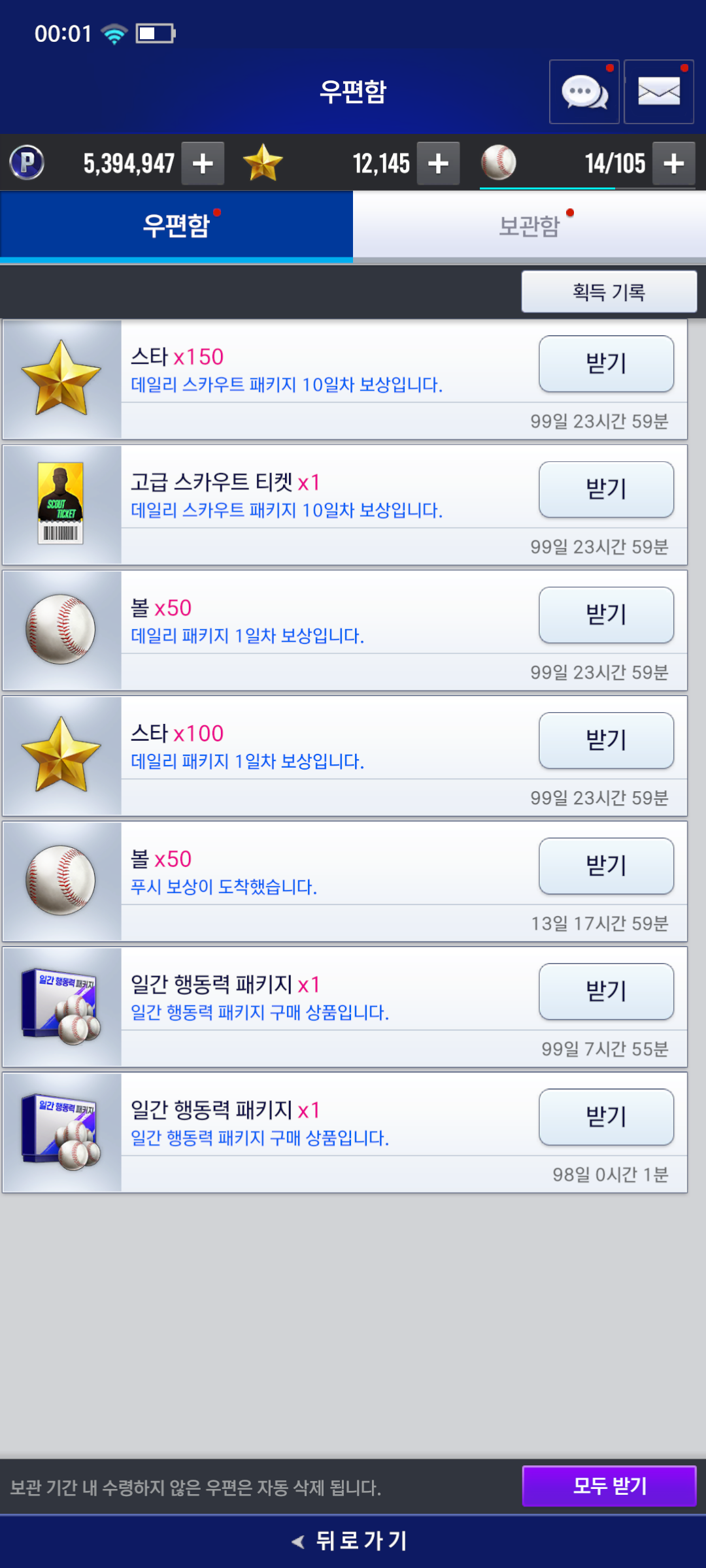706x1568 pixels.
Task: Claim the 스타 x150 reward
Action: pos(606,364)
